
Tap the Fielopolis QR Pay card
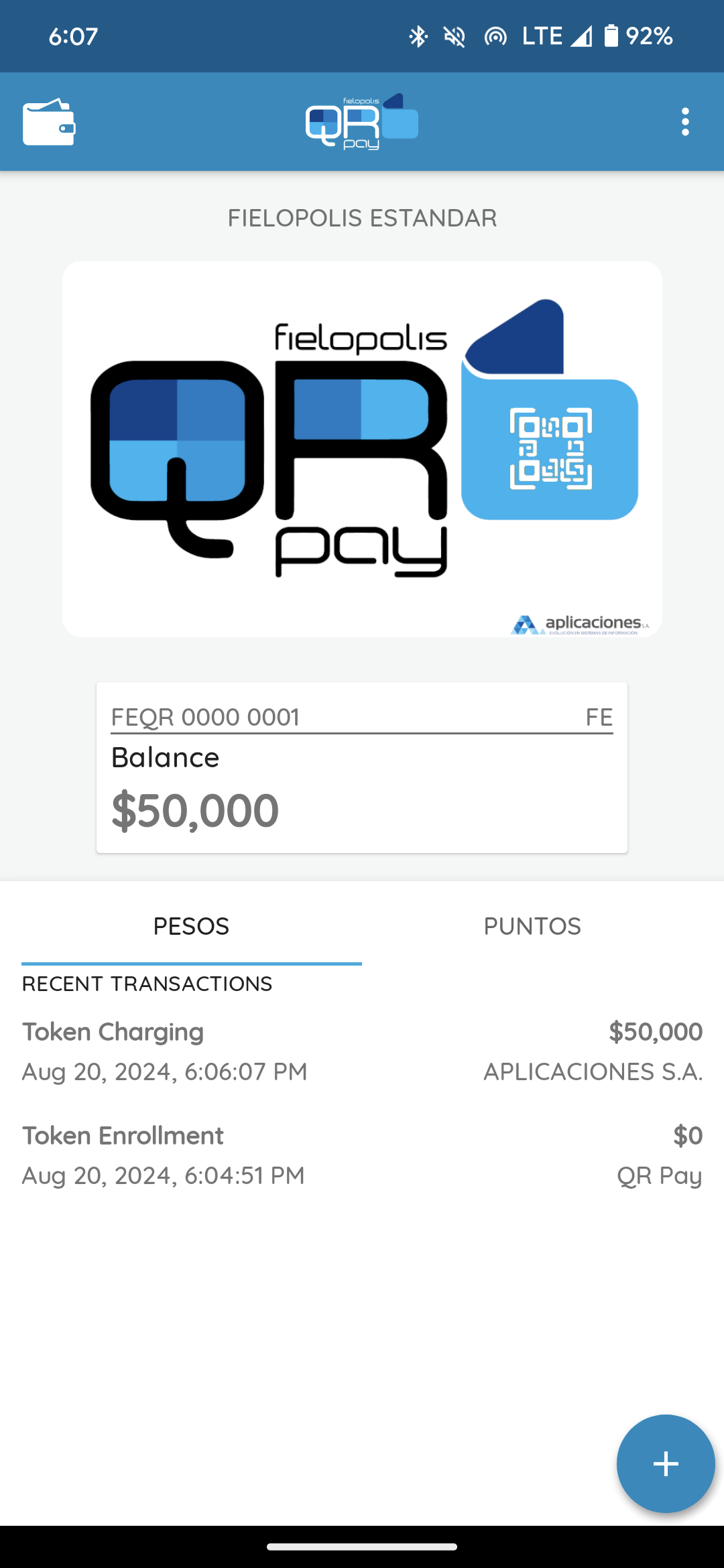(x=362, y=449)
